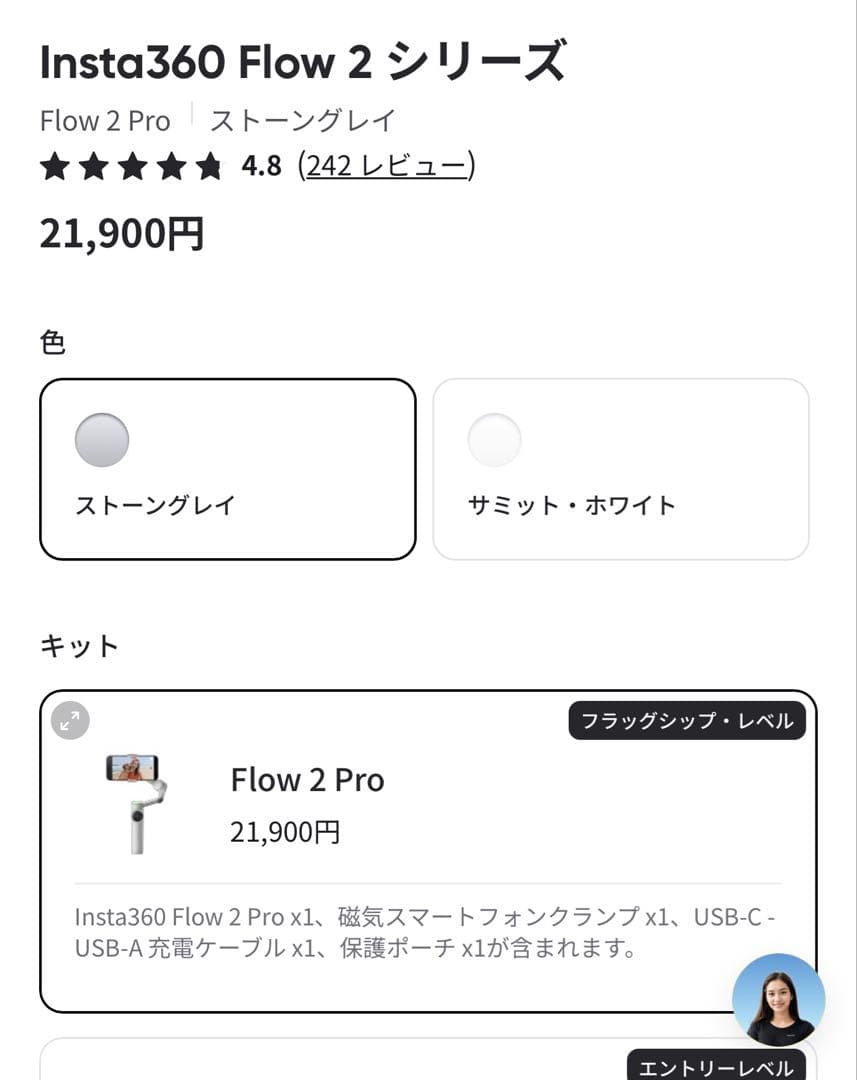Click the 21,900円 price label
Viewport: 857px width, 1080px height.
120,232
